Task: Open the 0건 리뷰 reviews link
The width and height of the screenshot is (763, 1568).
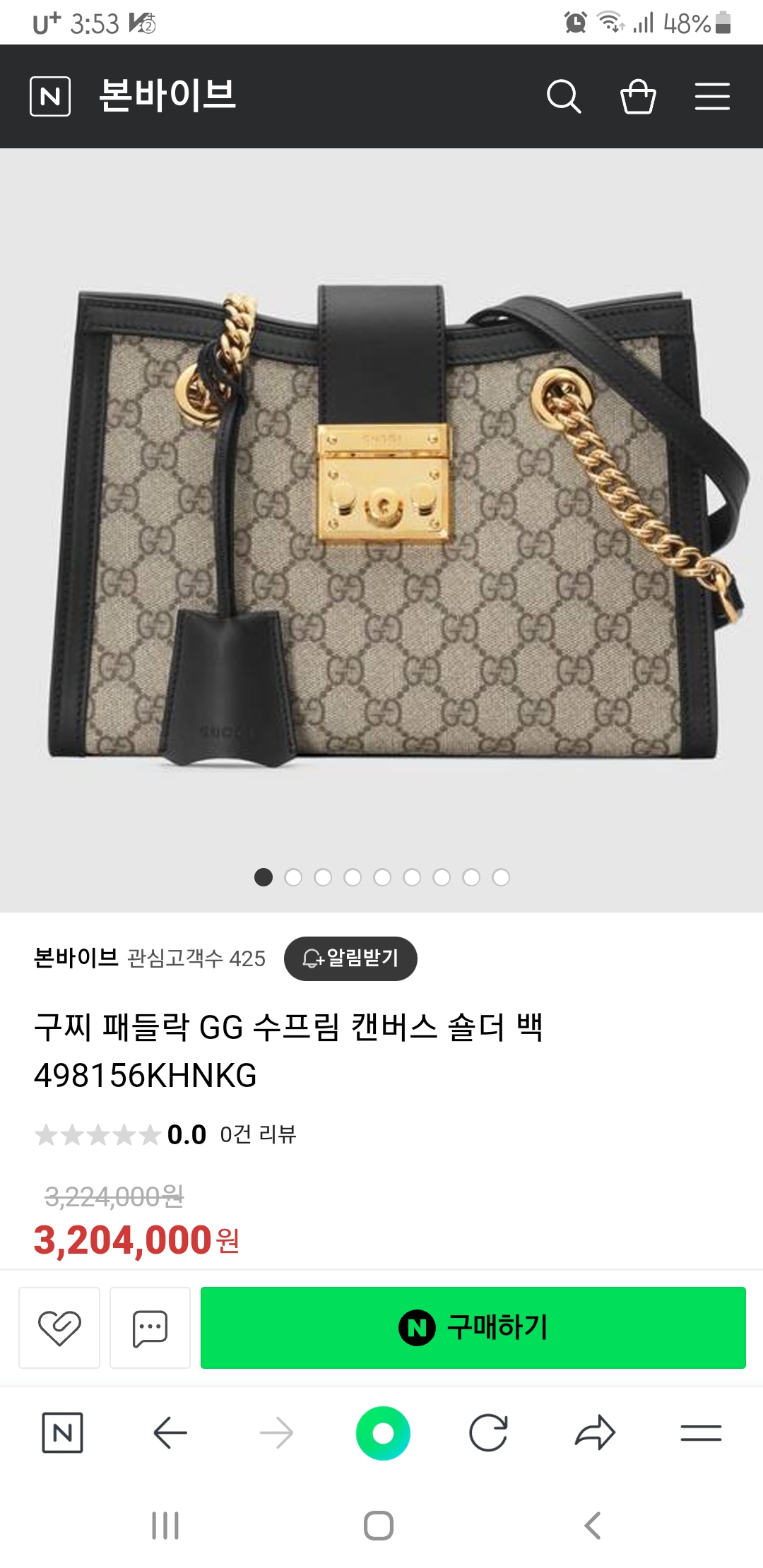Action: tap(258, 1134)
